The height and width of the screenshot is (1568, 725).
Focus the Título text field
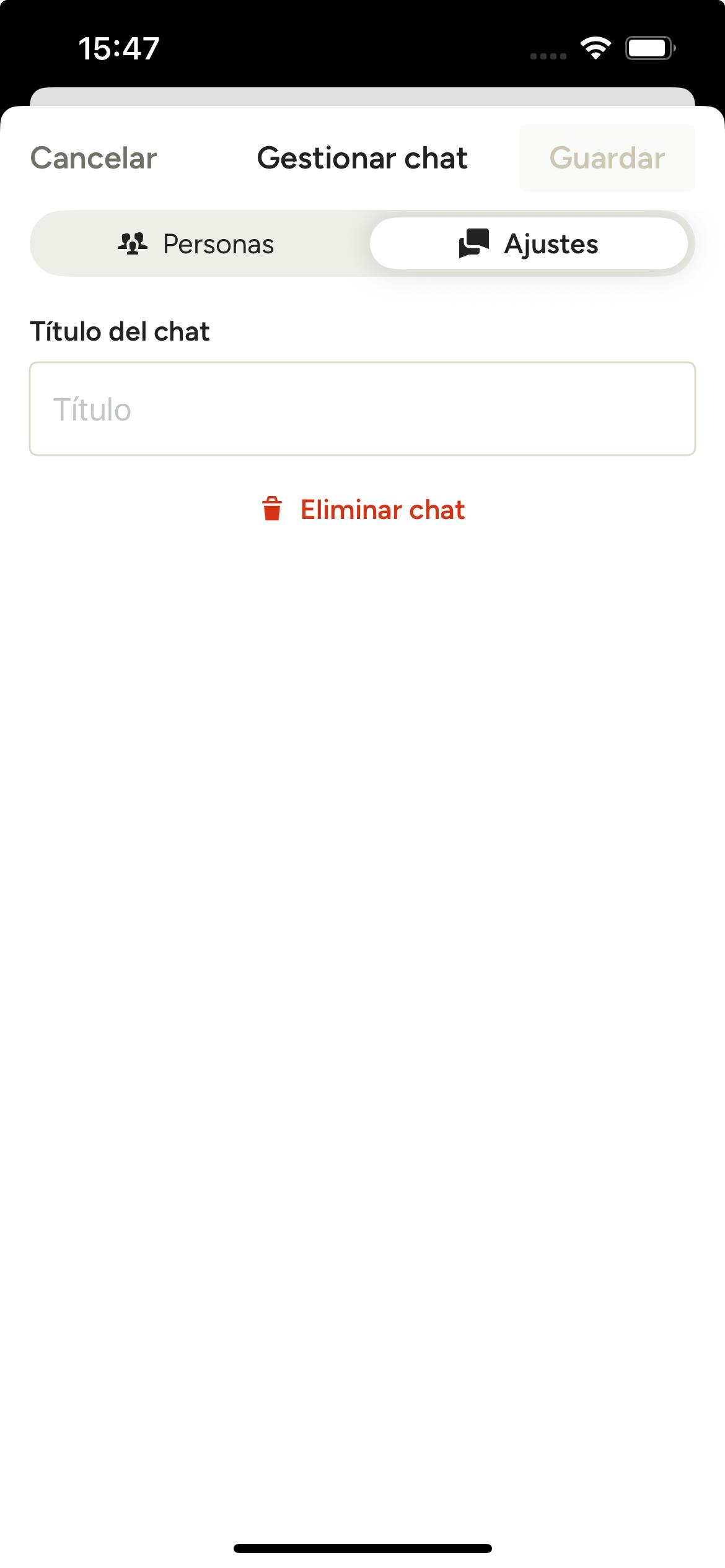[362, 409]
